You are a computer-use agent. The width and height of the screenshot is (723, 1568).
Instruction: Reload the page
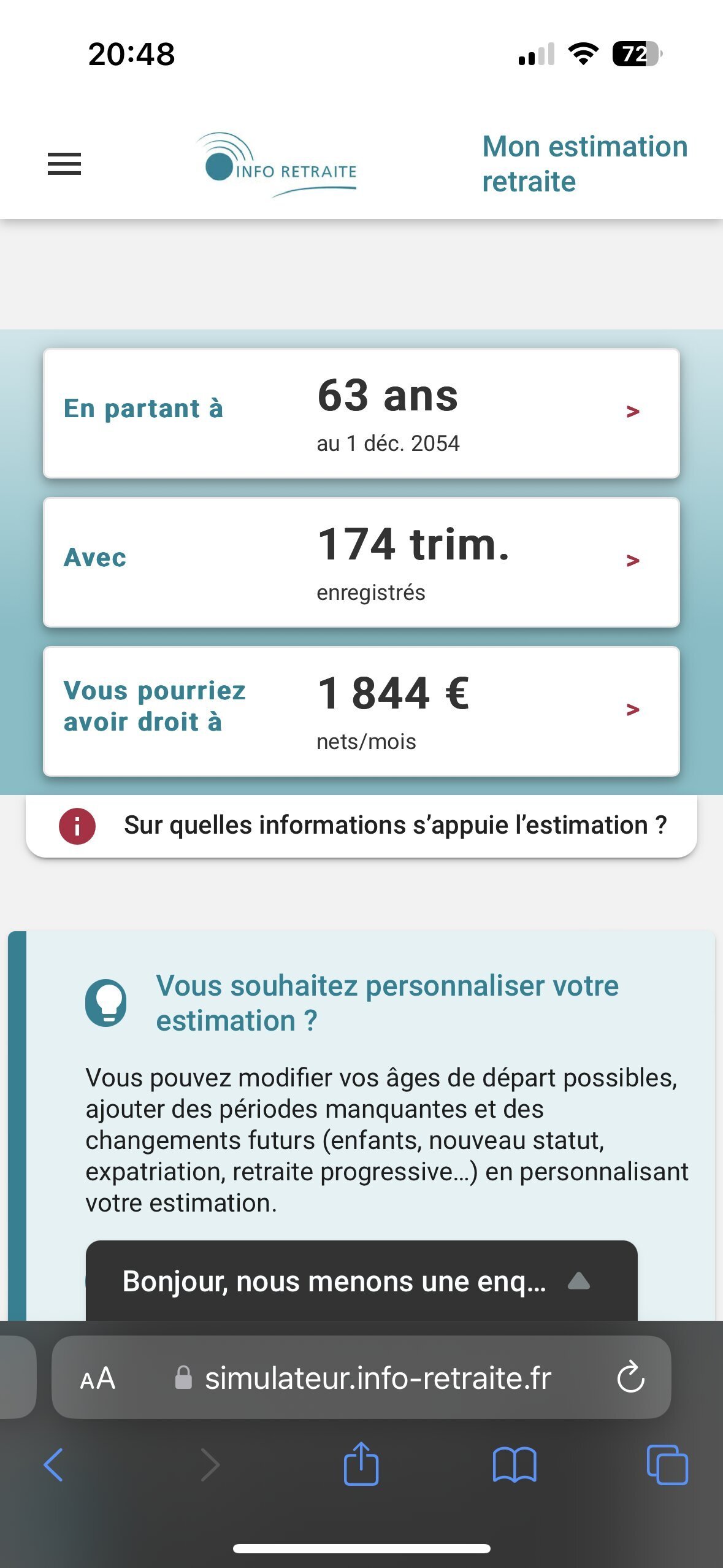point(630,1378)
